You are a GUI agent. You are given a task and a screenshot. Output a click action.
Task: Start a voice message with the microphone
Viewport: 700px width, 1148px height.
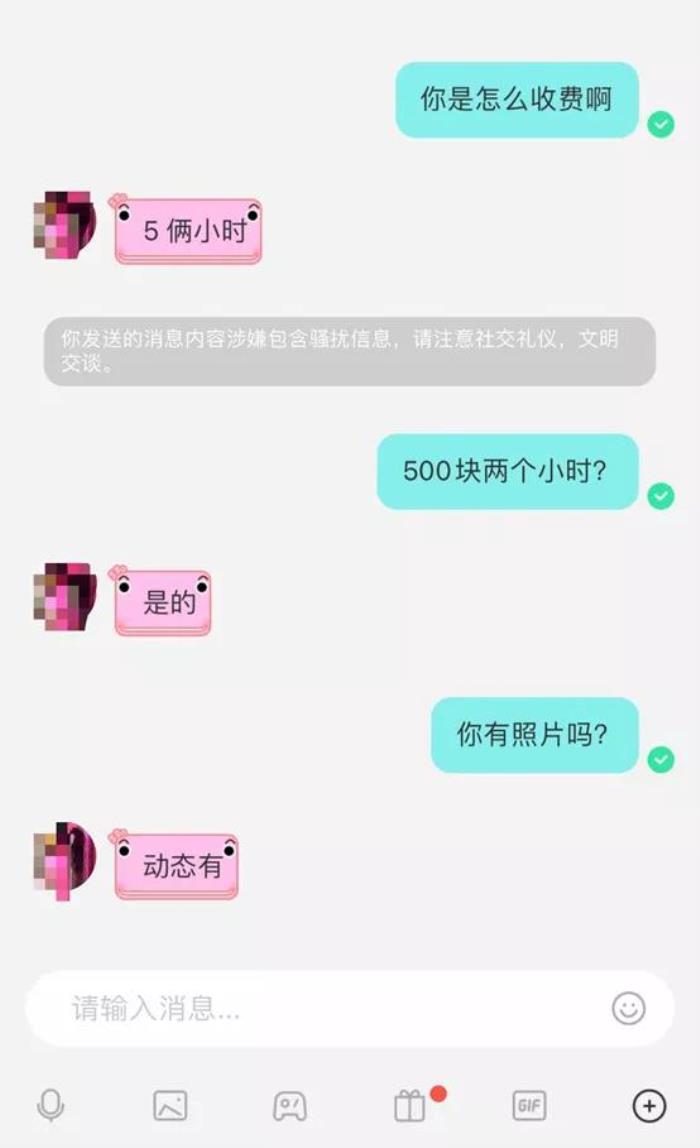point(50,1105)
